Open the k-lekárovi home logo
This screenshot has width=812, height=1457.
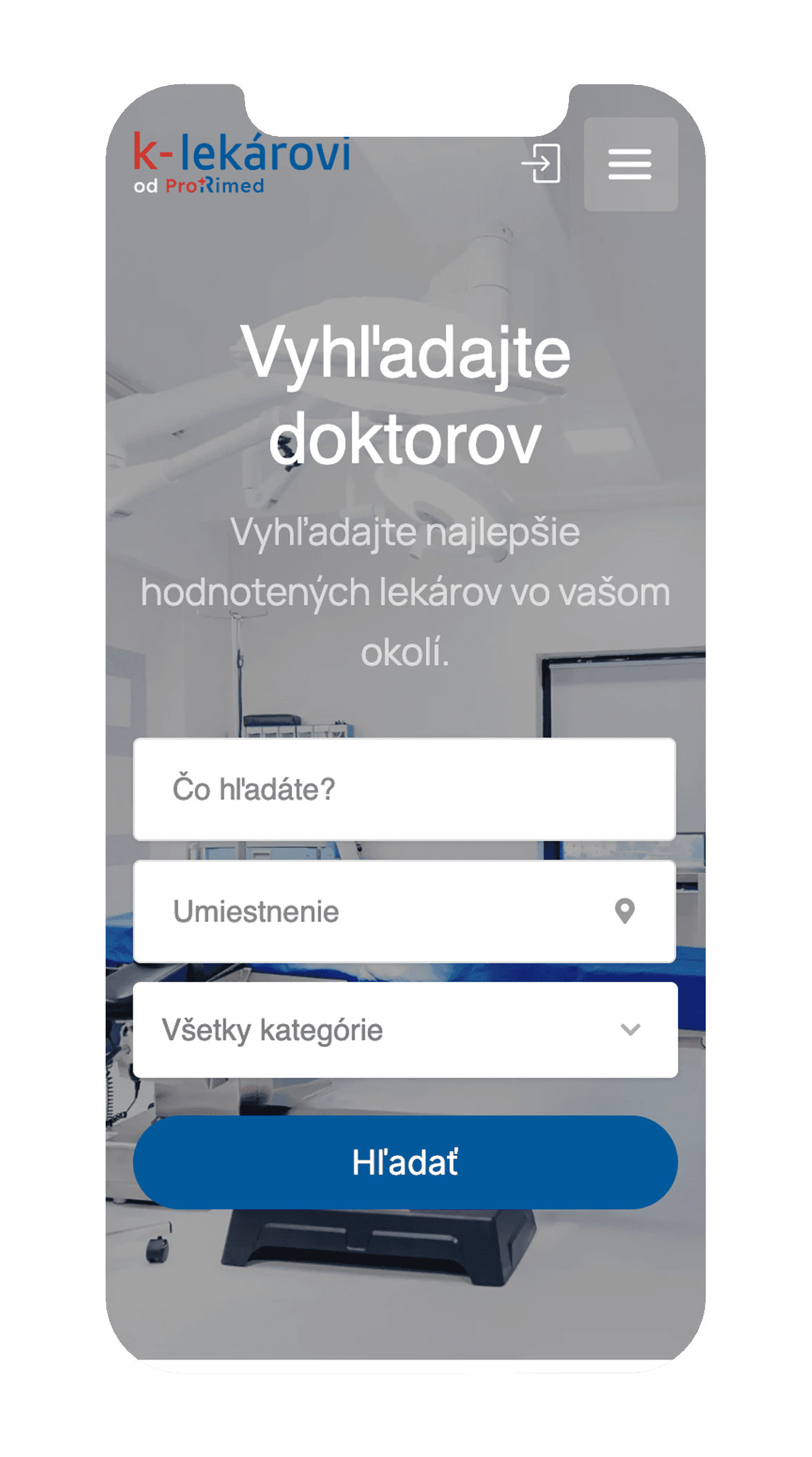[x=242, y=163]
